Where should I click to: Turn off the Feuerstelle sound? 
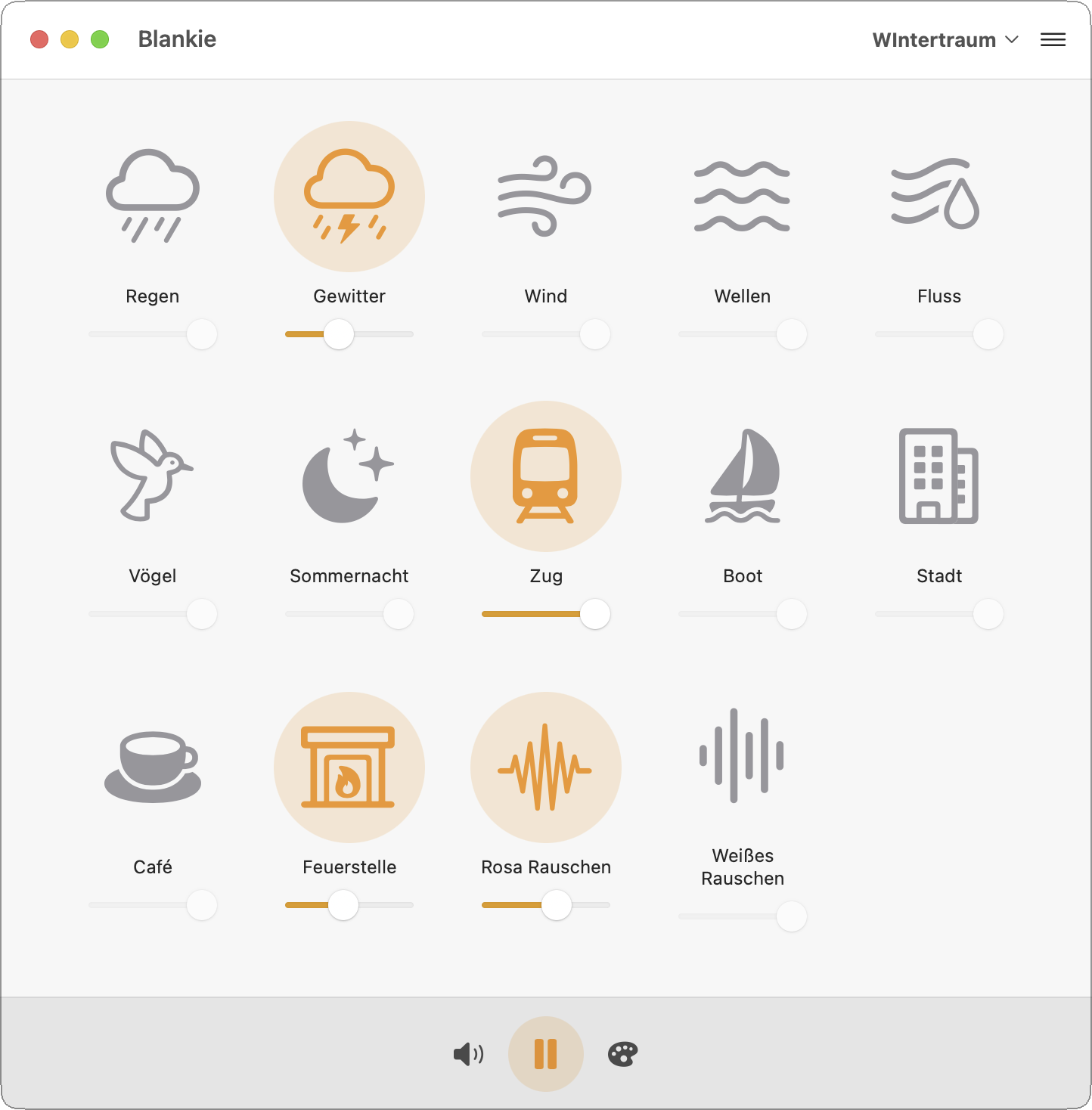tap(349, 767)
